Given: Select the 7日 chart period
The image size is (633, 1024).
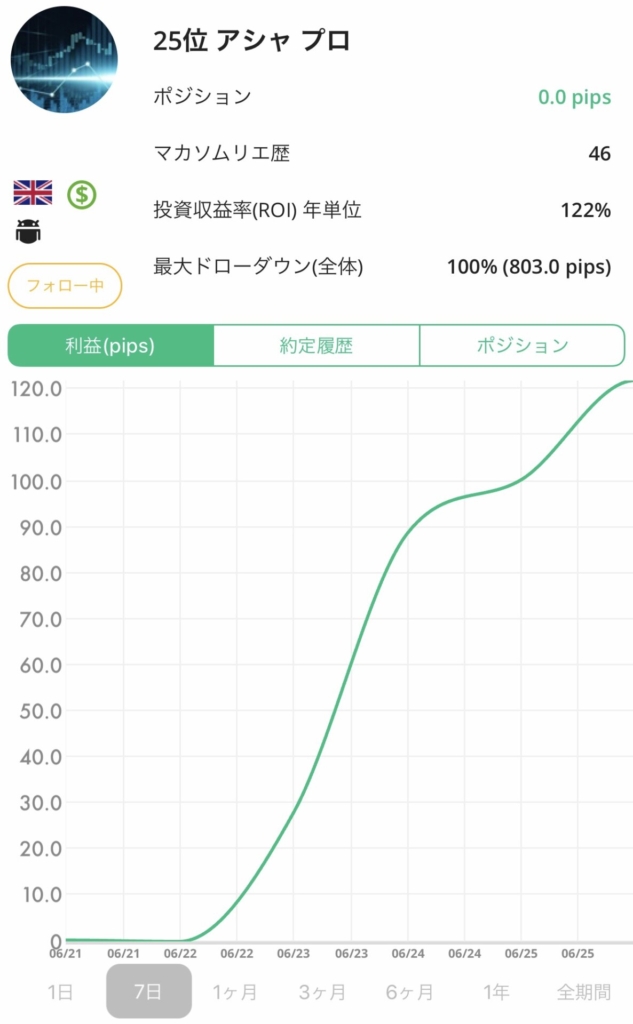Looking at the screenshot, I should click(149, 991).
